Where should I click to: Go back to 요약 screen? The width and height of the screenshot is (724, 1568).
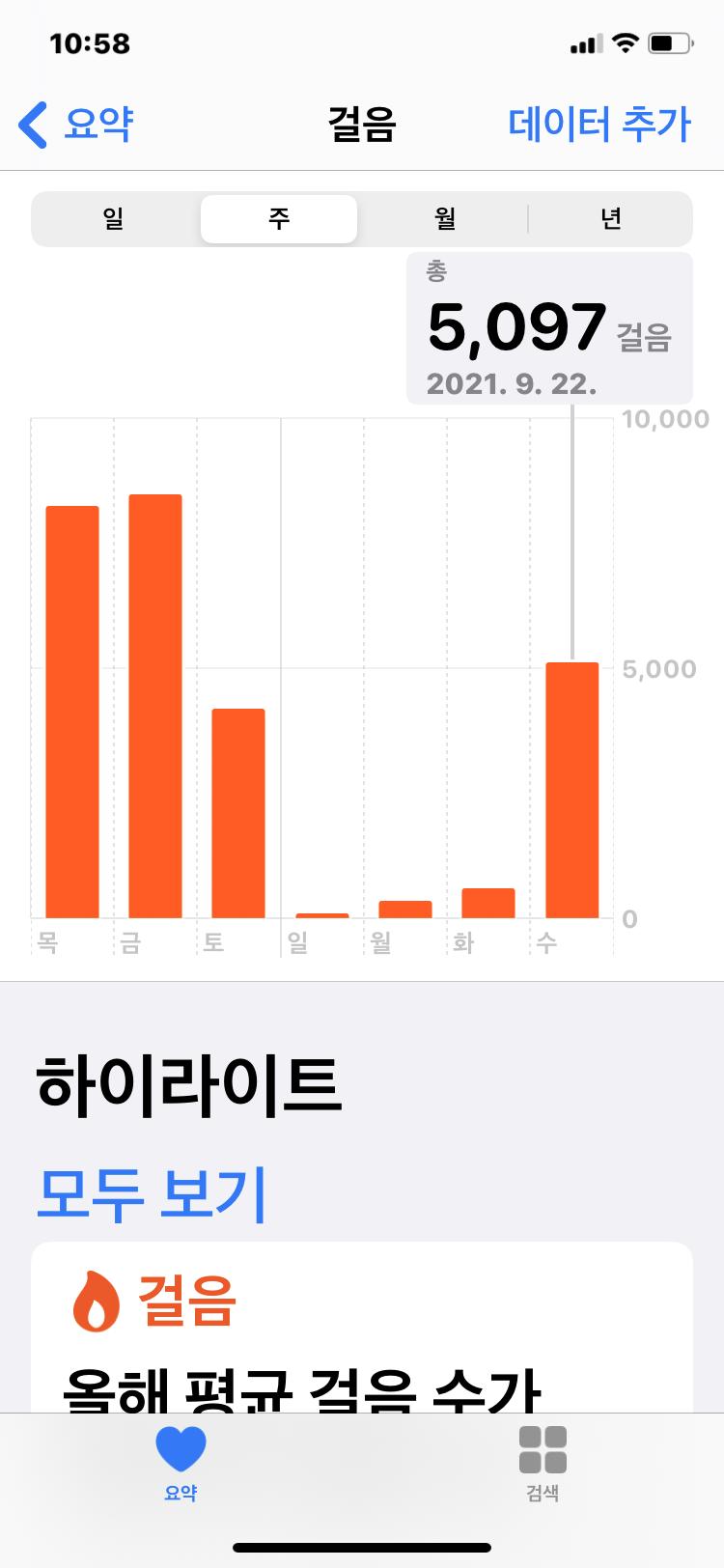77,125
